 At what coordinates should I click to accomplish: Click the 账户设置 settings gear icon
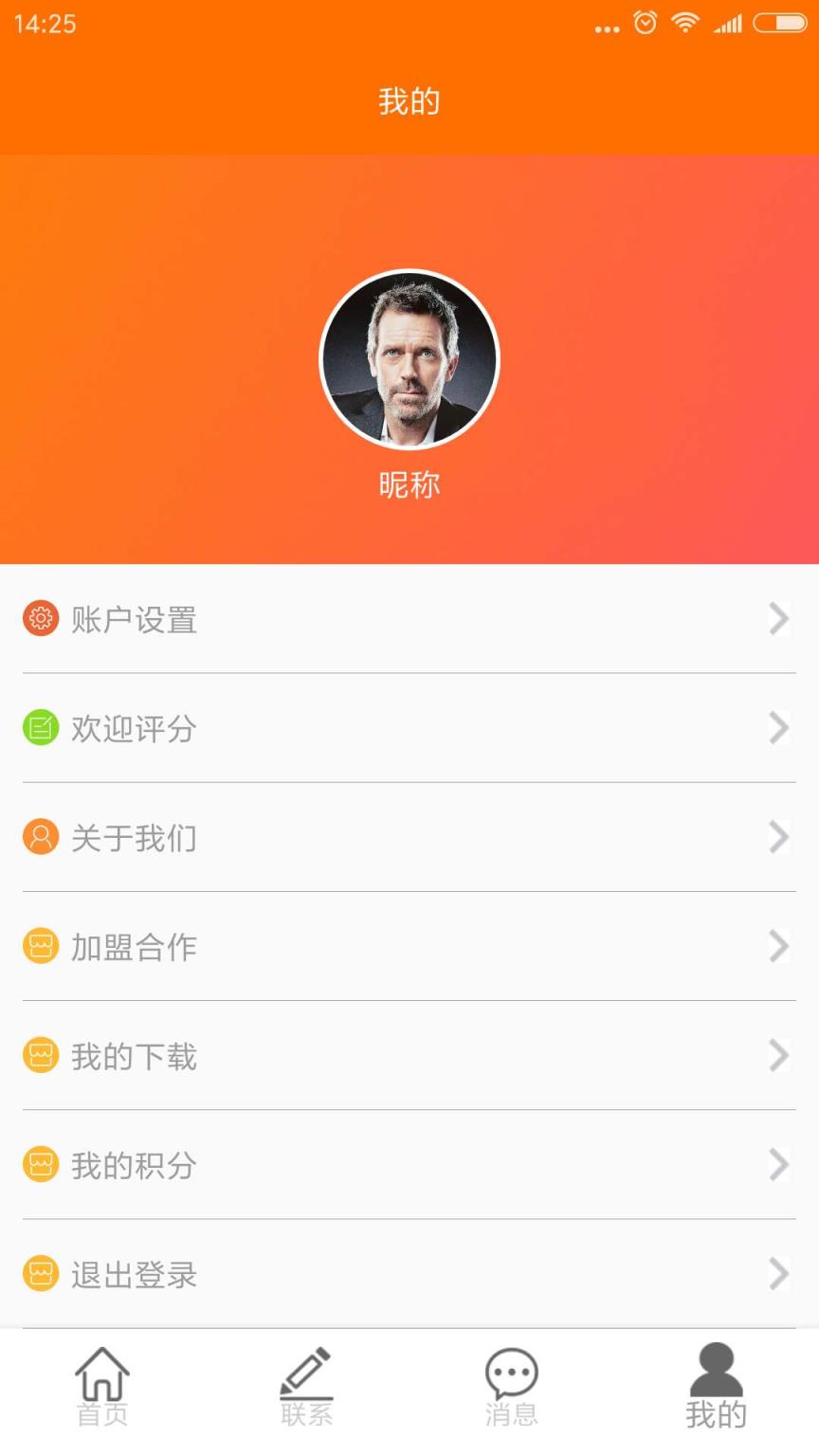click(40, 619)
